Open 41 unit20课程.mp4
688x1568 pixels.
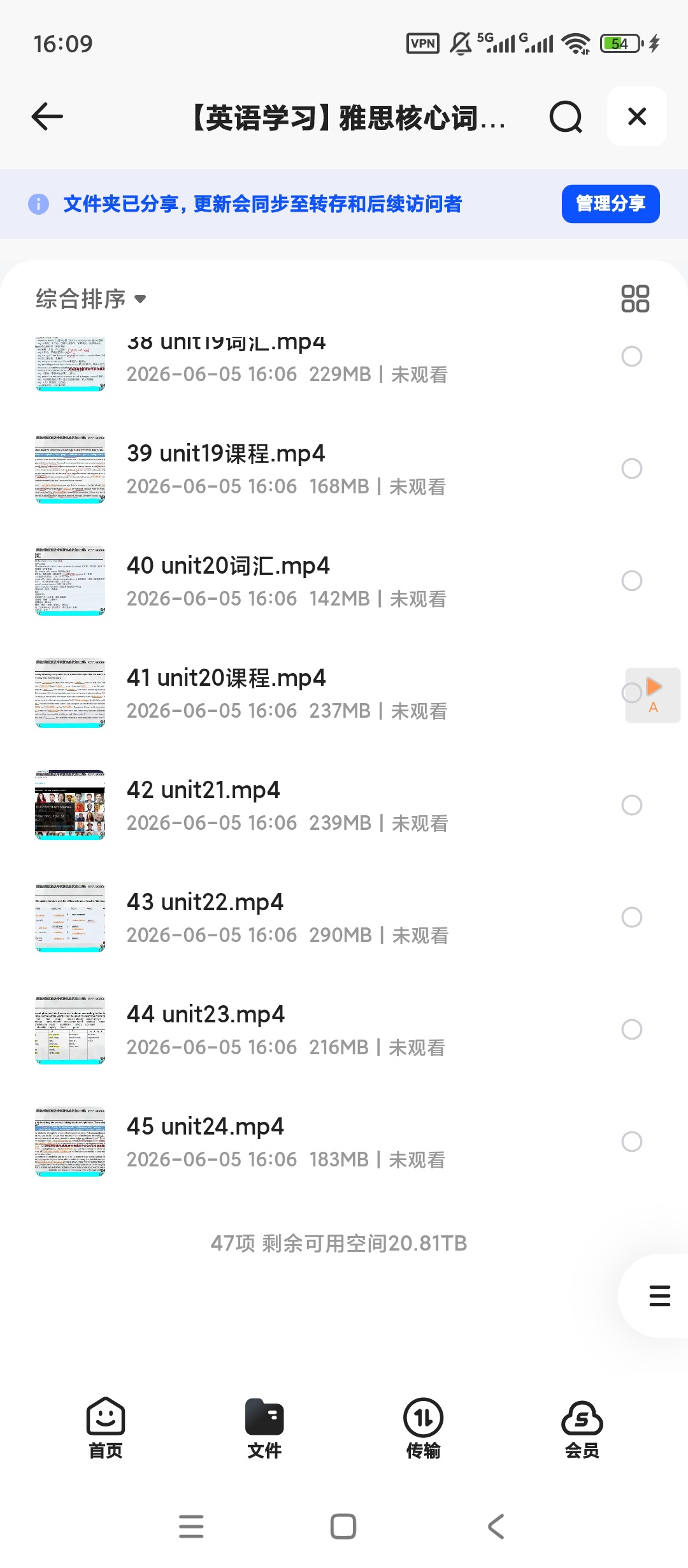[287, 693]
